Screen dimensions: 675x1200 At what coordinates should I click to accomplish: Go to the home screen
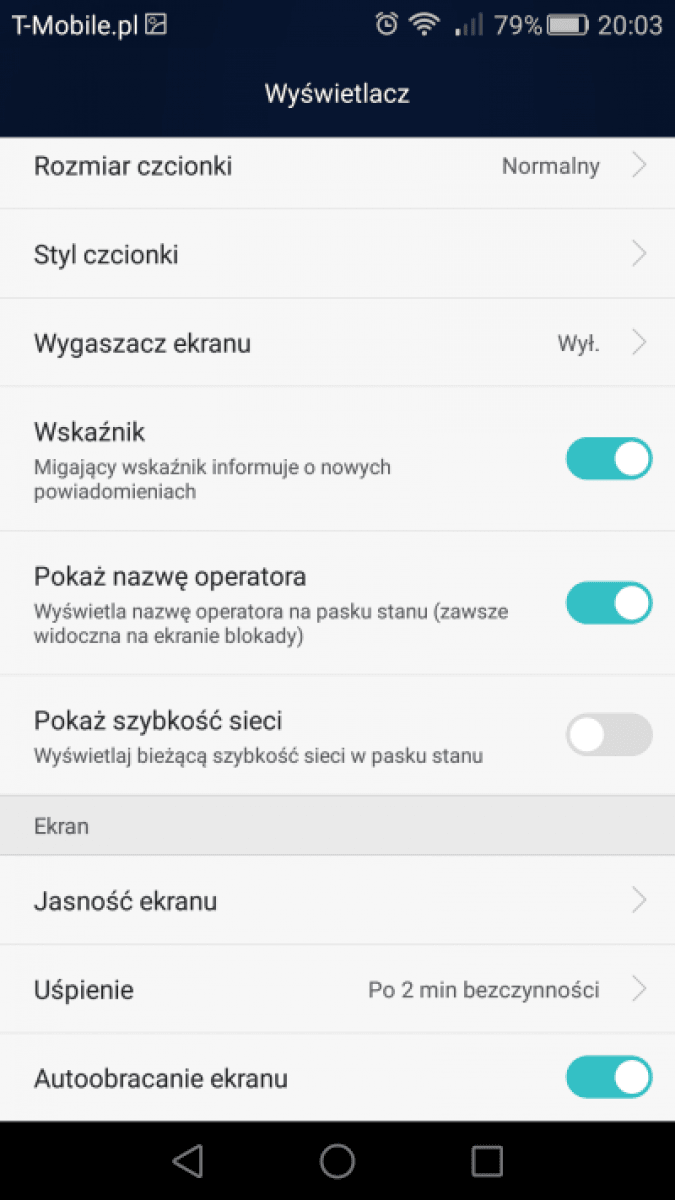pos(337,1160)
